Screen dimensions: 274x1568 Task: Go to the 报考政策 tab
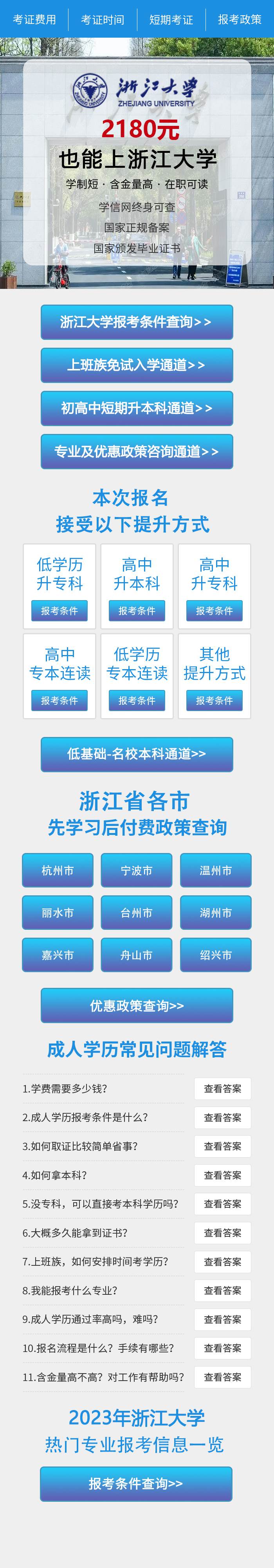pyautogui.click(x=240, y=20)
